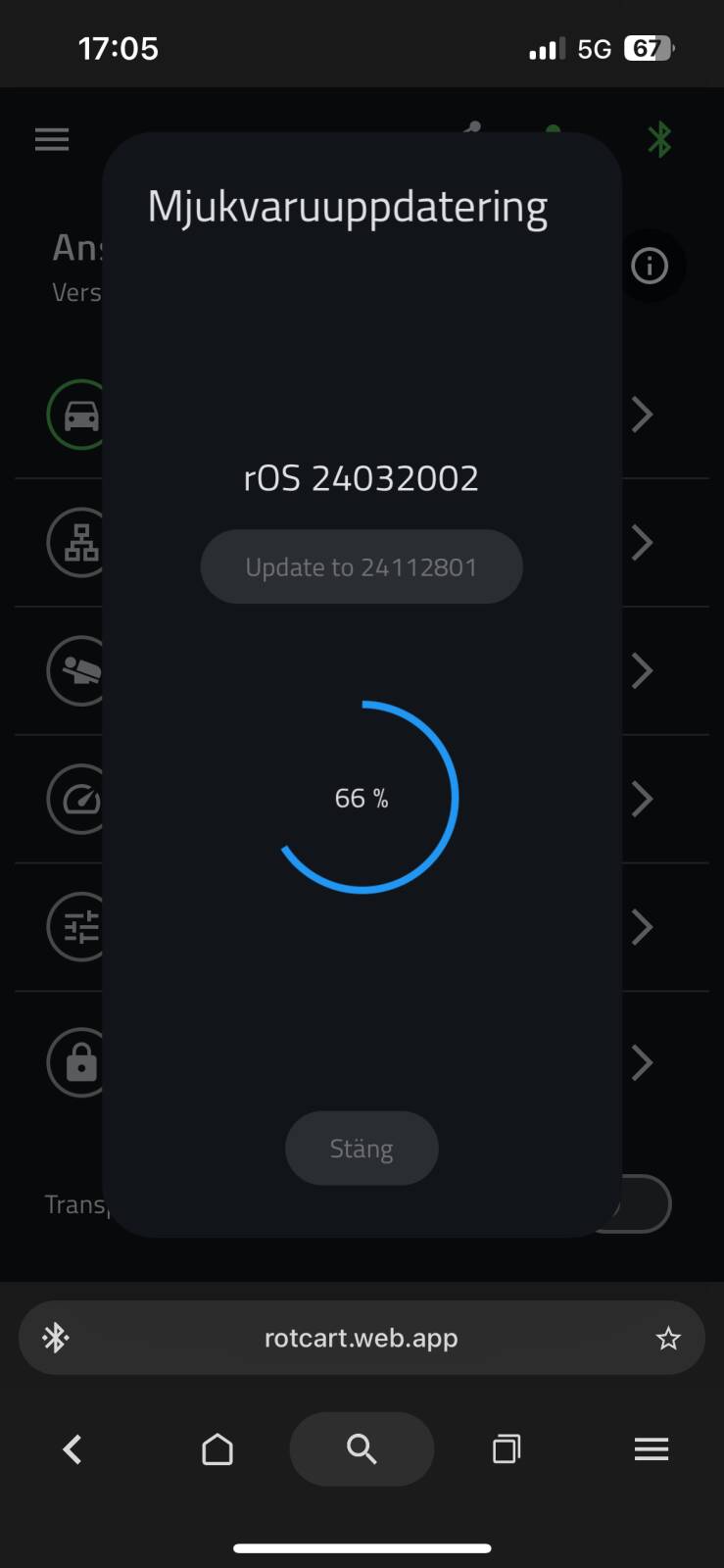Tap the rotcart.web.app address bar
The height and width of the screenshot is (1568, 724).
pyautogui.click(x=362, y=1338)
